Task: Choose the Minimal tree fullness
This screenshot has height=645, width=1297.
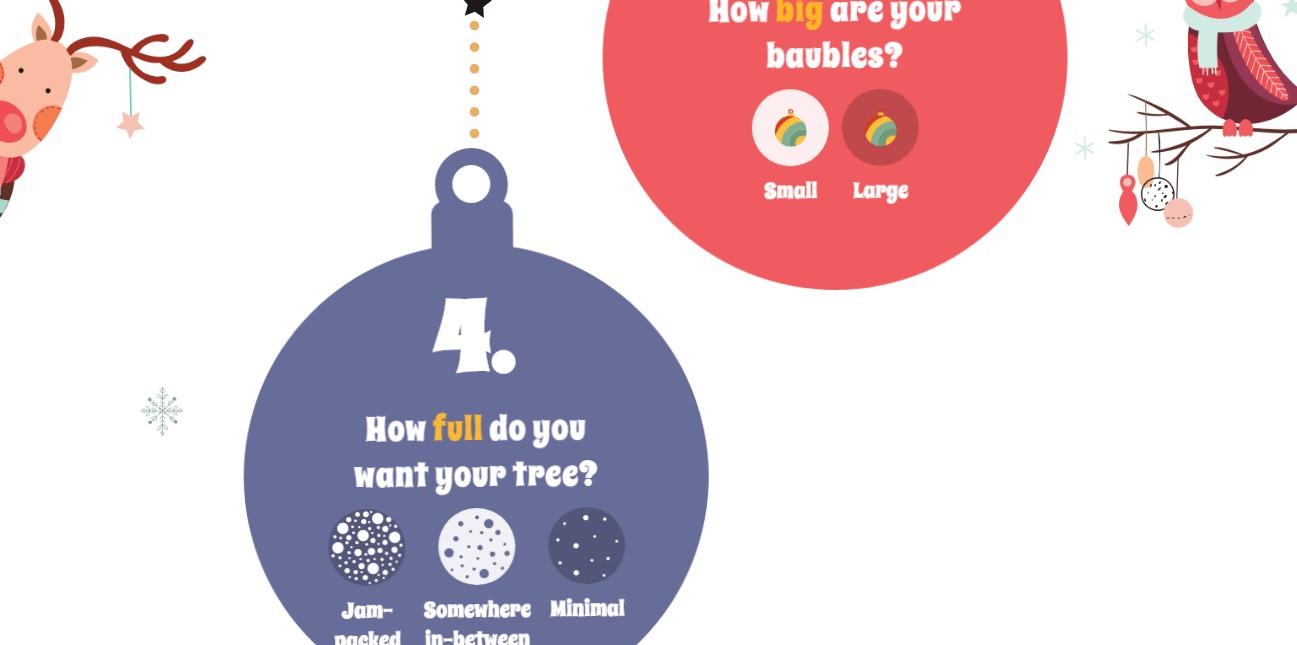Action: [587, 546]
